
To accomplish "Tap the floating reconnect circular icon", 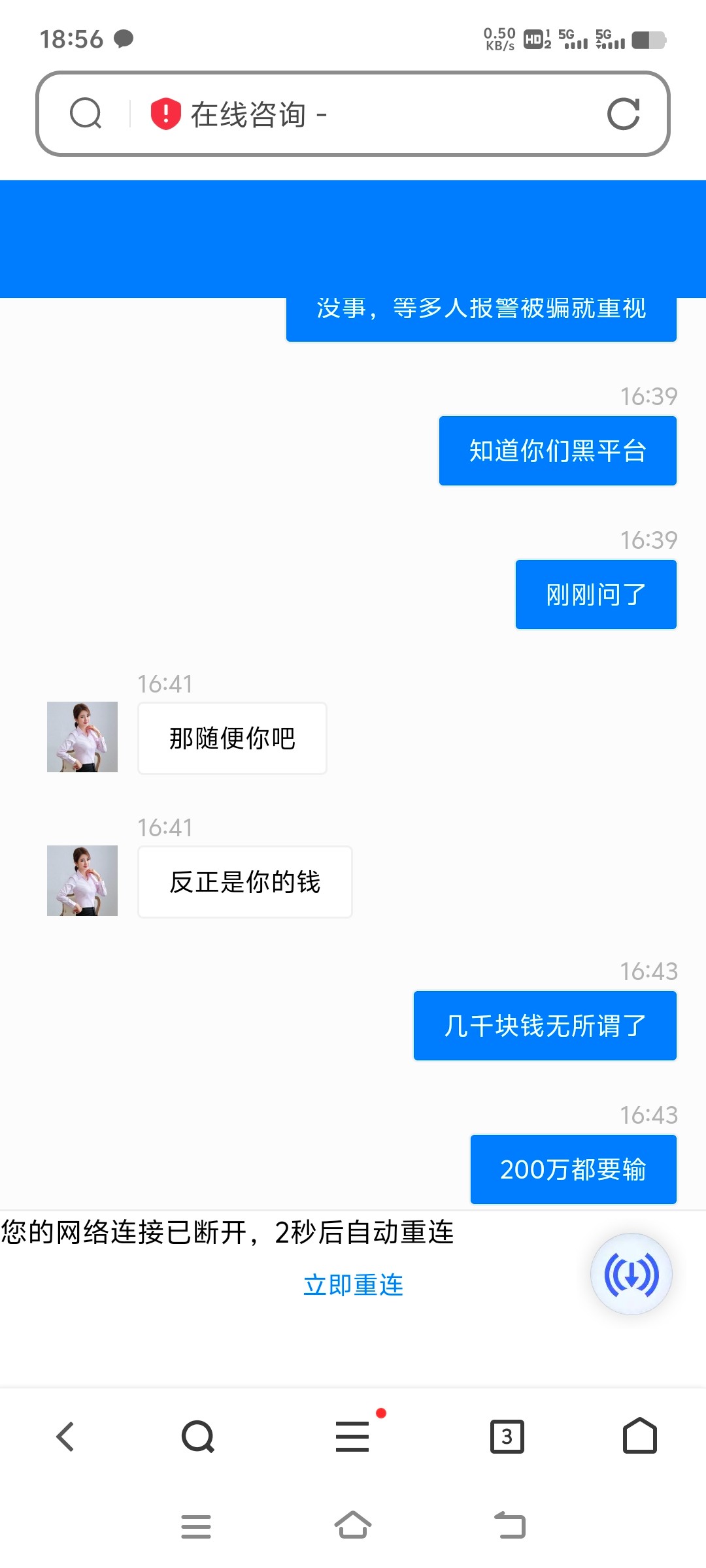I will (x=630, y=1274).
